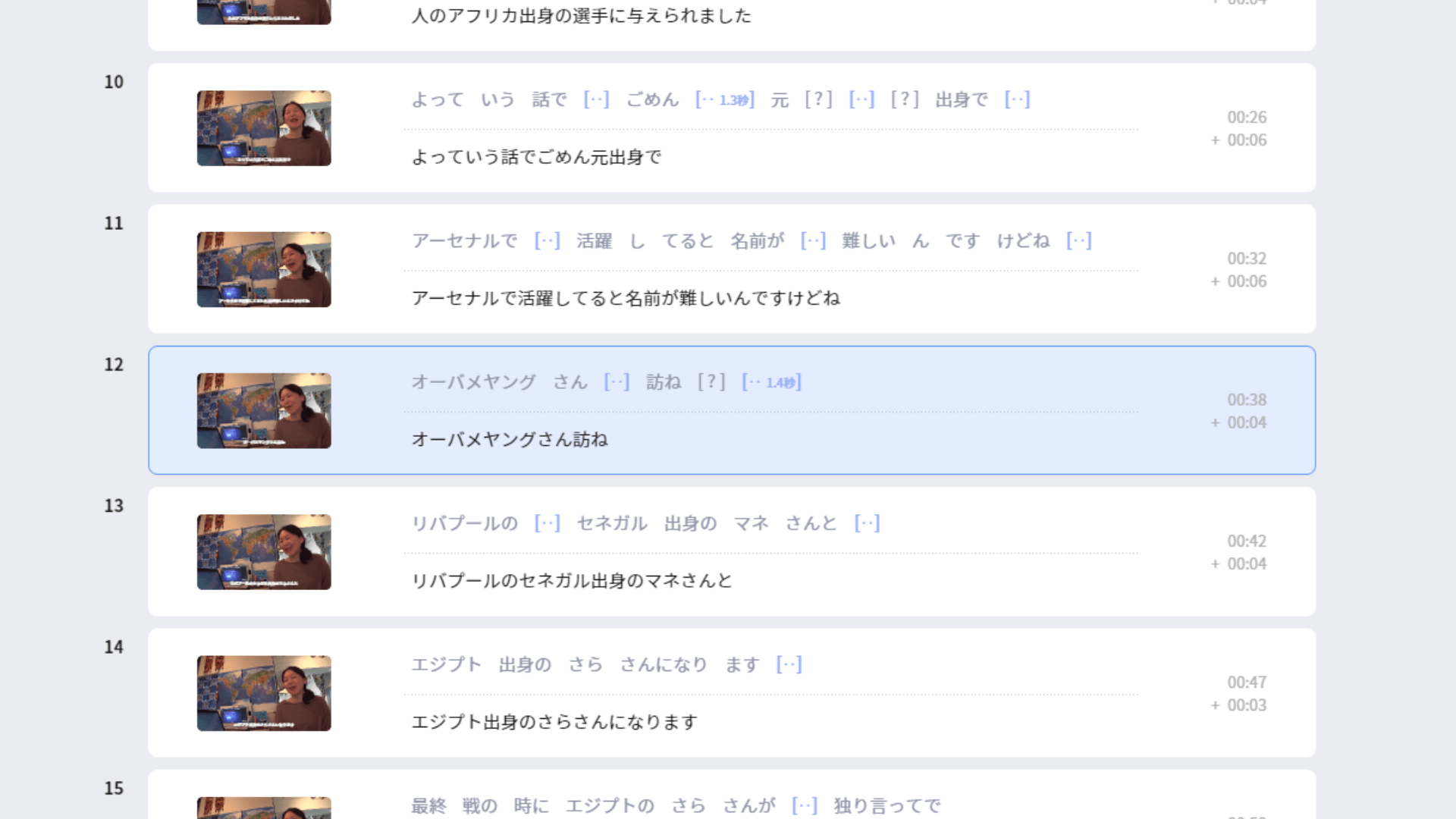Edit the subtitle text リバプールのセネガル出身のマネさんと
Screen dimensions: 1456x819
572,581
